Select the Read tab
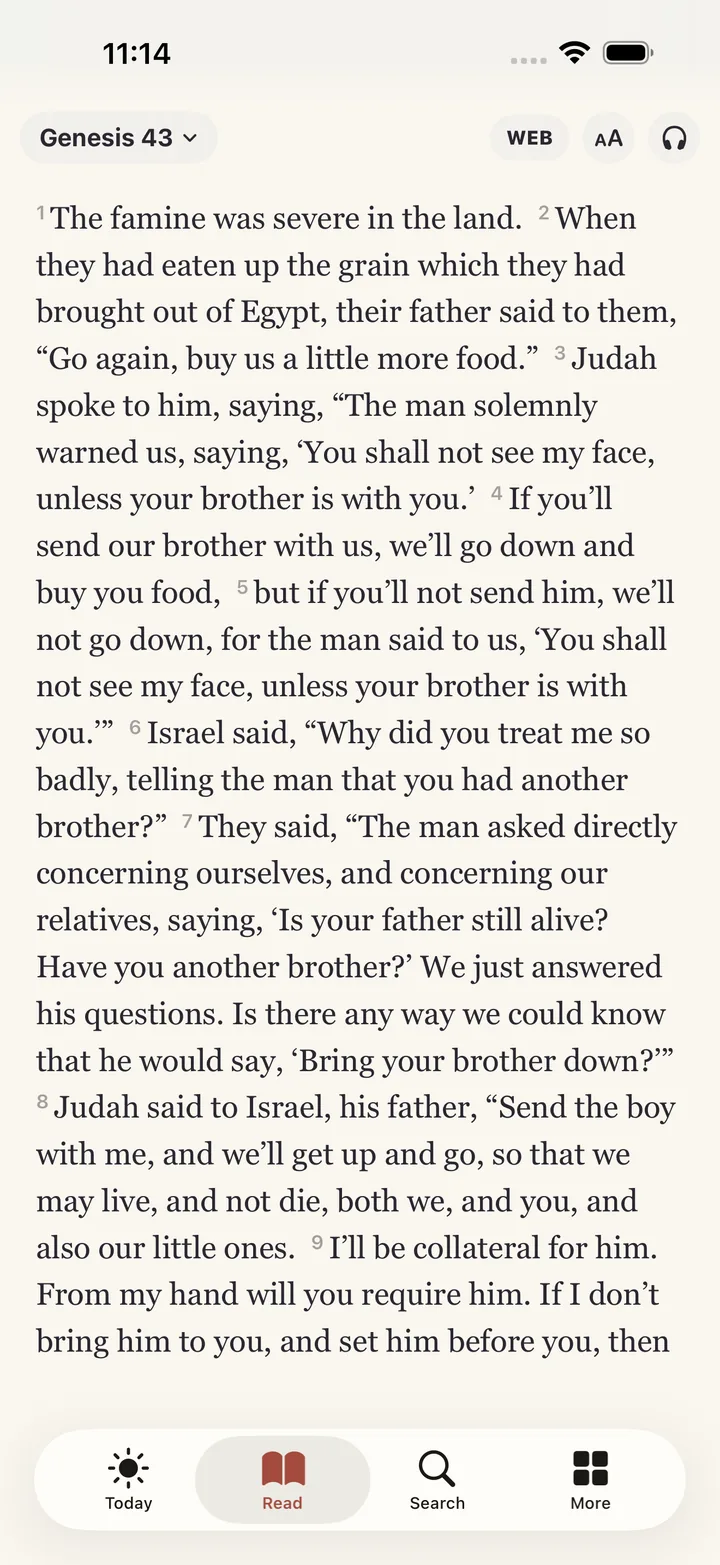Screen dimensions: 720x1565 tap(283, 1480)
